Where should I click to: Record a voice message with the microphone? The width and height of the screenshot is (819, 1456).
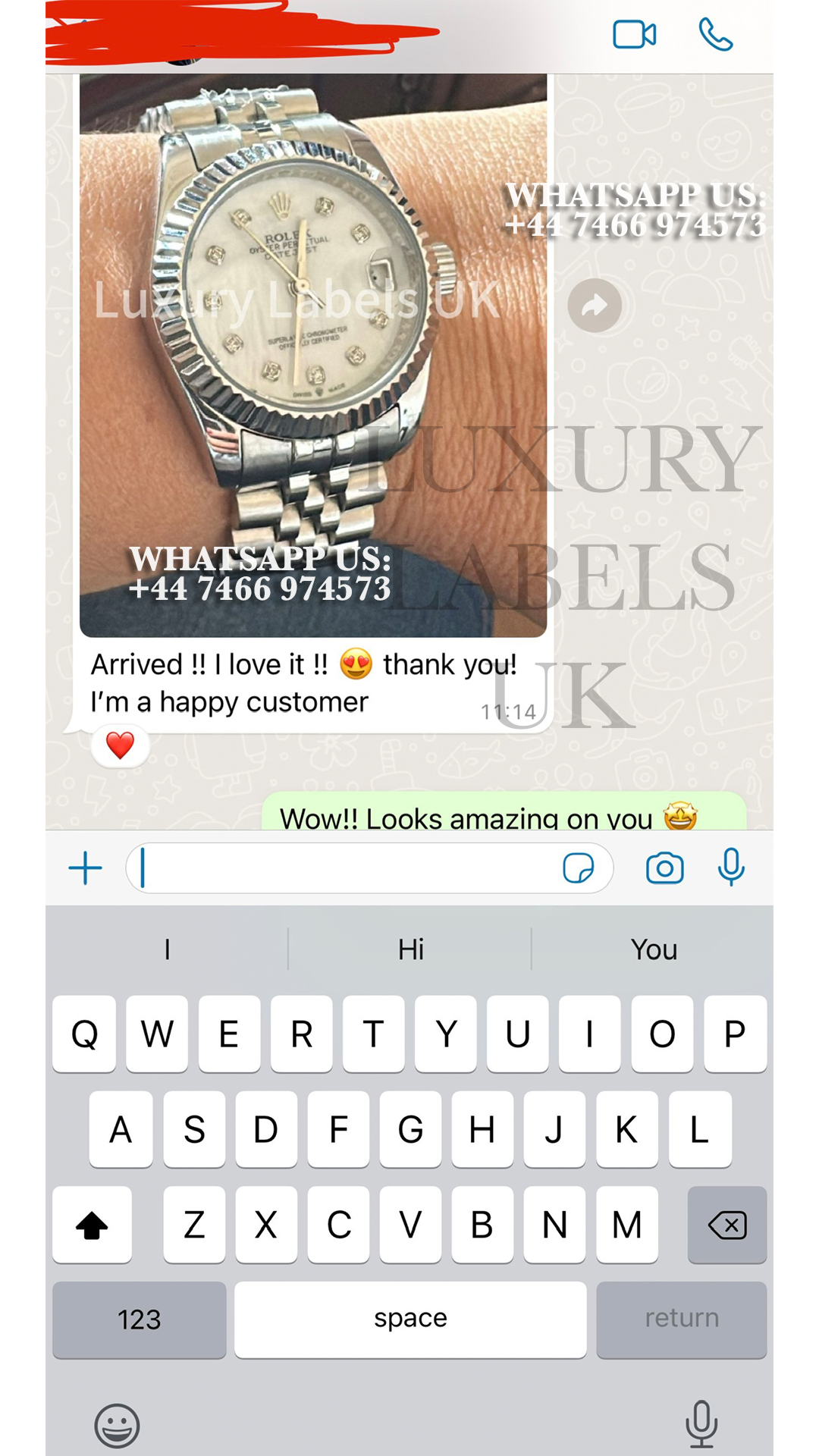(731, 868)
